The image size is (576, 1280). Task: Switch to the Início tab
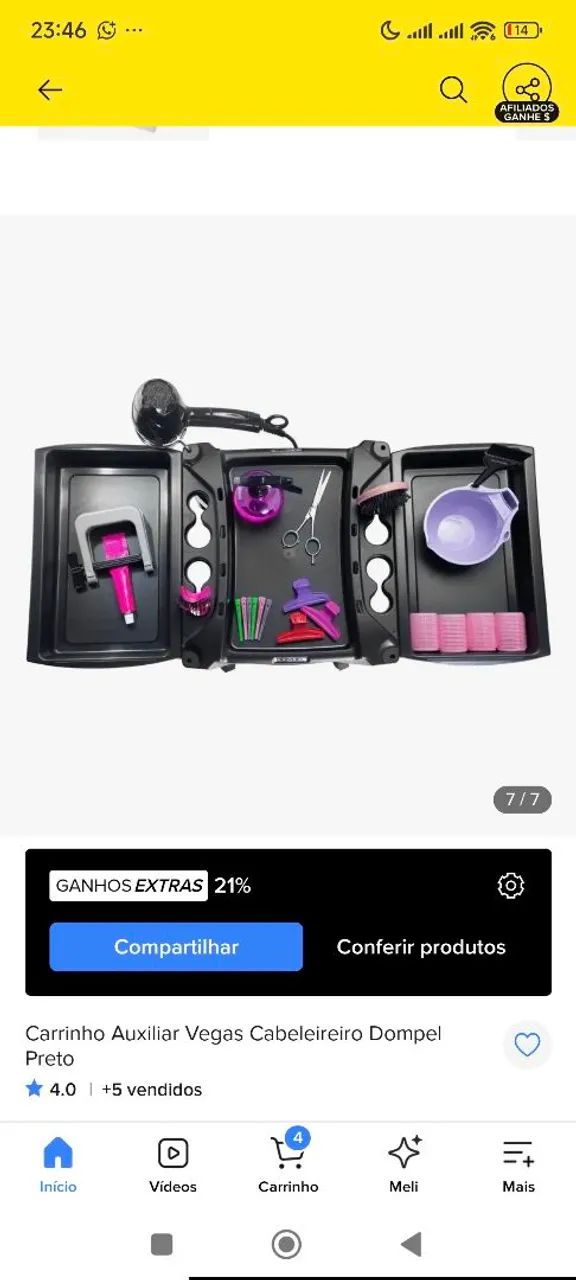click(x=58, y=1165)
